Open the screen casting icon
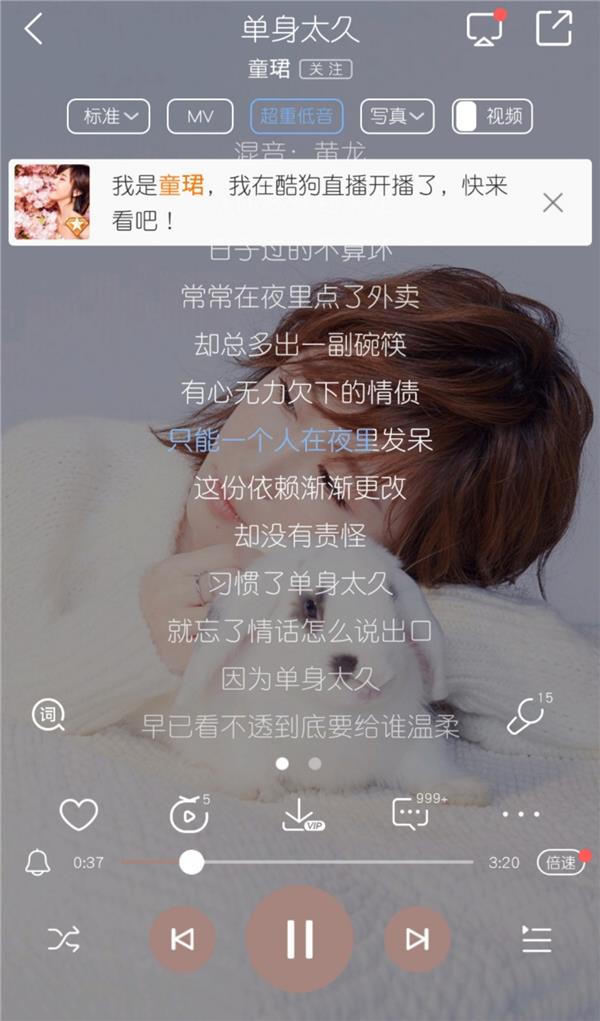The image size is (600, 1021). click(x=484, y=29)
